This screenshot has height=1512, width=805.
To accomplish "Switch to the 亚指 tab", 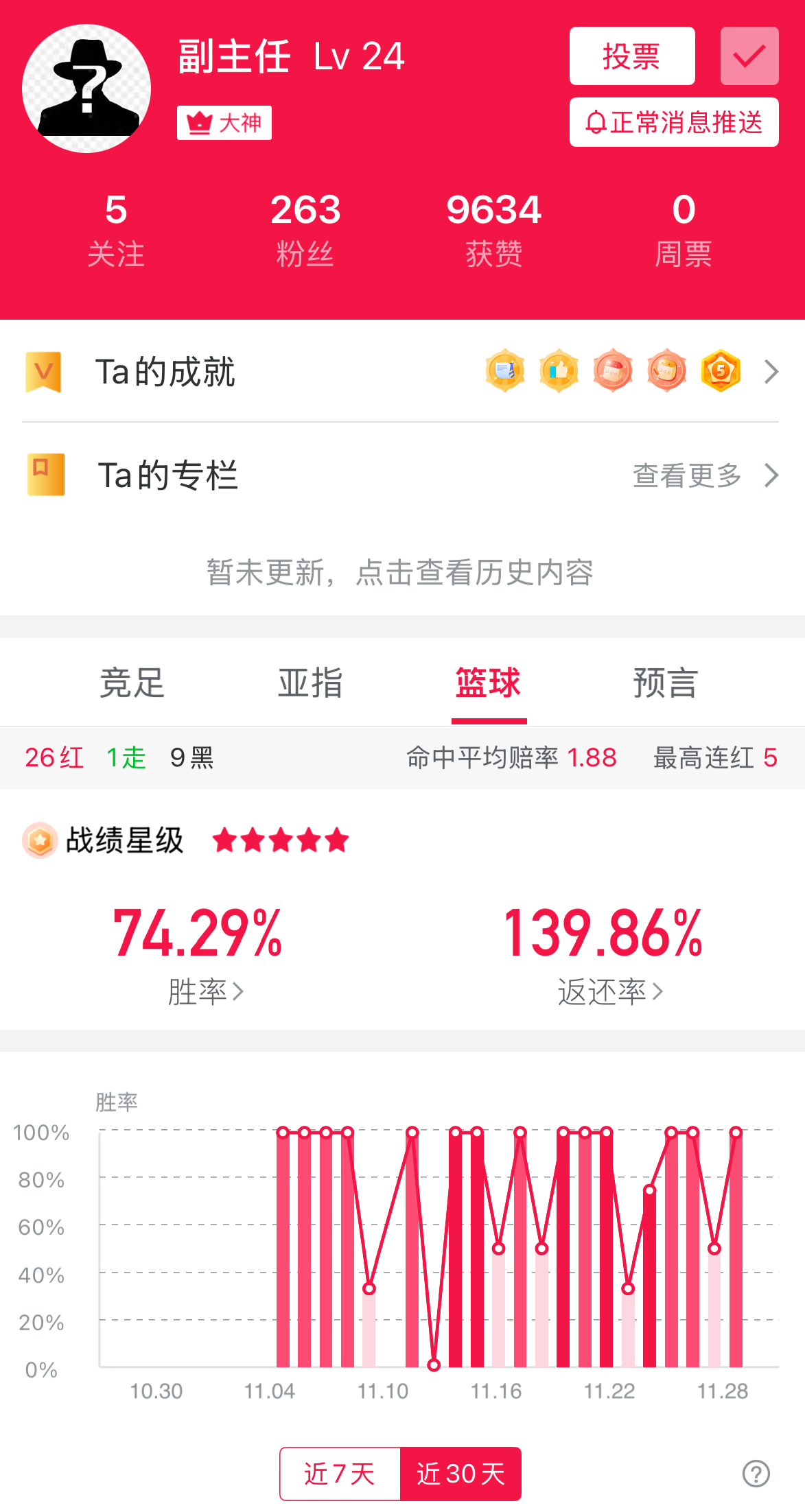I will point(310,683).
